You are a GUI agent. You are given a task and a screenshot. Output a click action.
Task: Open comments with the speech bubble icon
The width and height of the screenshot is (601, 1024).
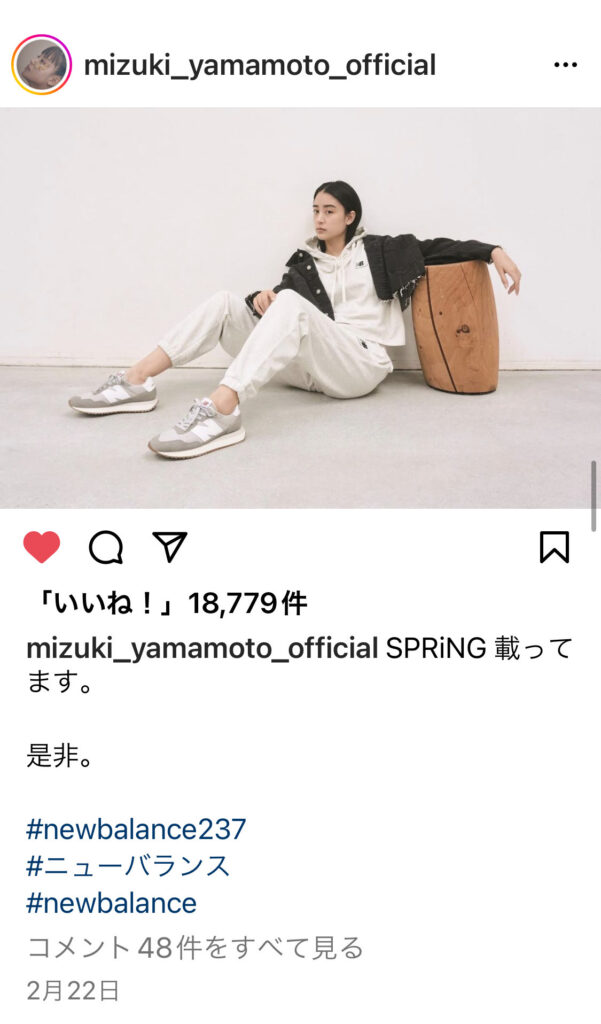pos(106,547)
